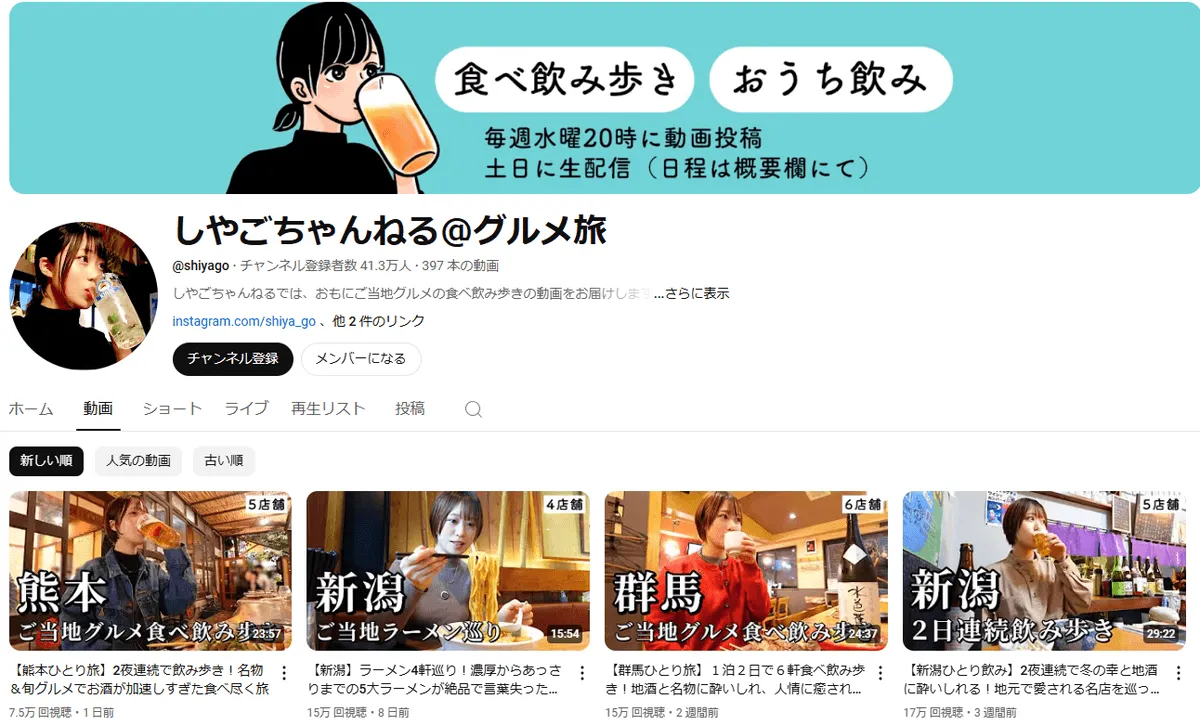This screenshot has height=725, width=1200.
Task: Open more options for 【熊本ひとり旅】 video
Action: (x=284, y=673)
